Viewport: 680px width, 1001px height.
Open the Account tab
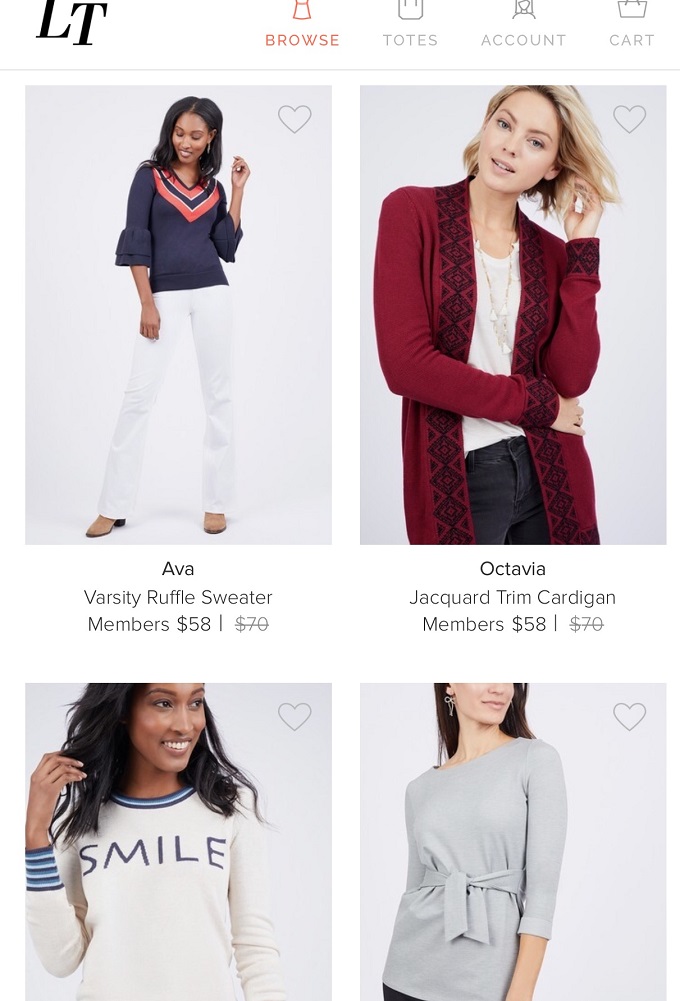point(524,26)
